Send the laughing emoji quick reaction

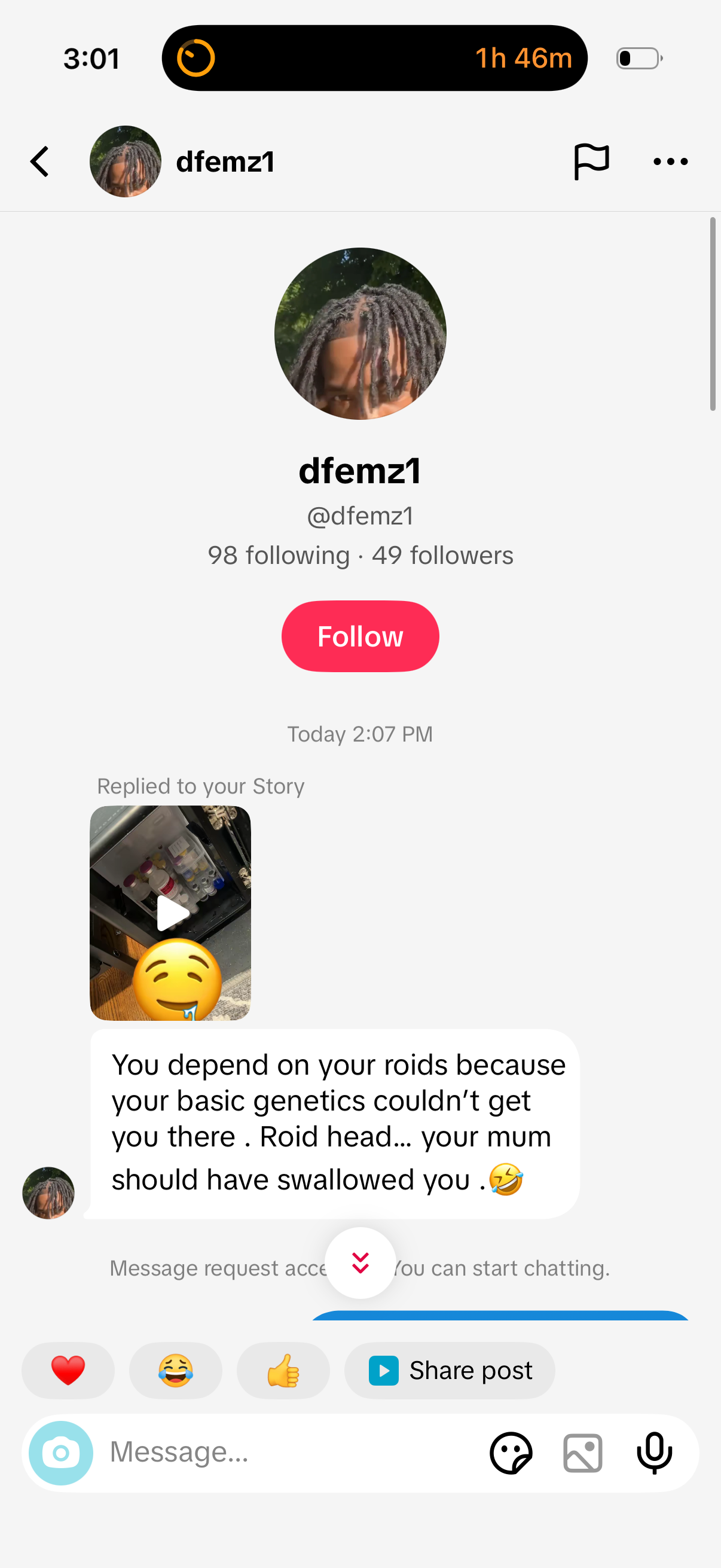coord(175,1370)
